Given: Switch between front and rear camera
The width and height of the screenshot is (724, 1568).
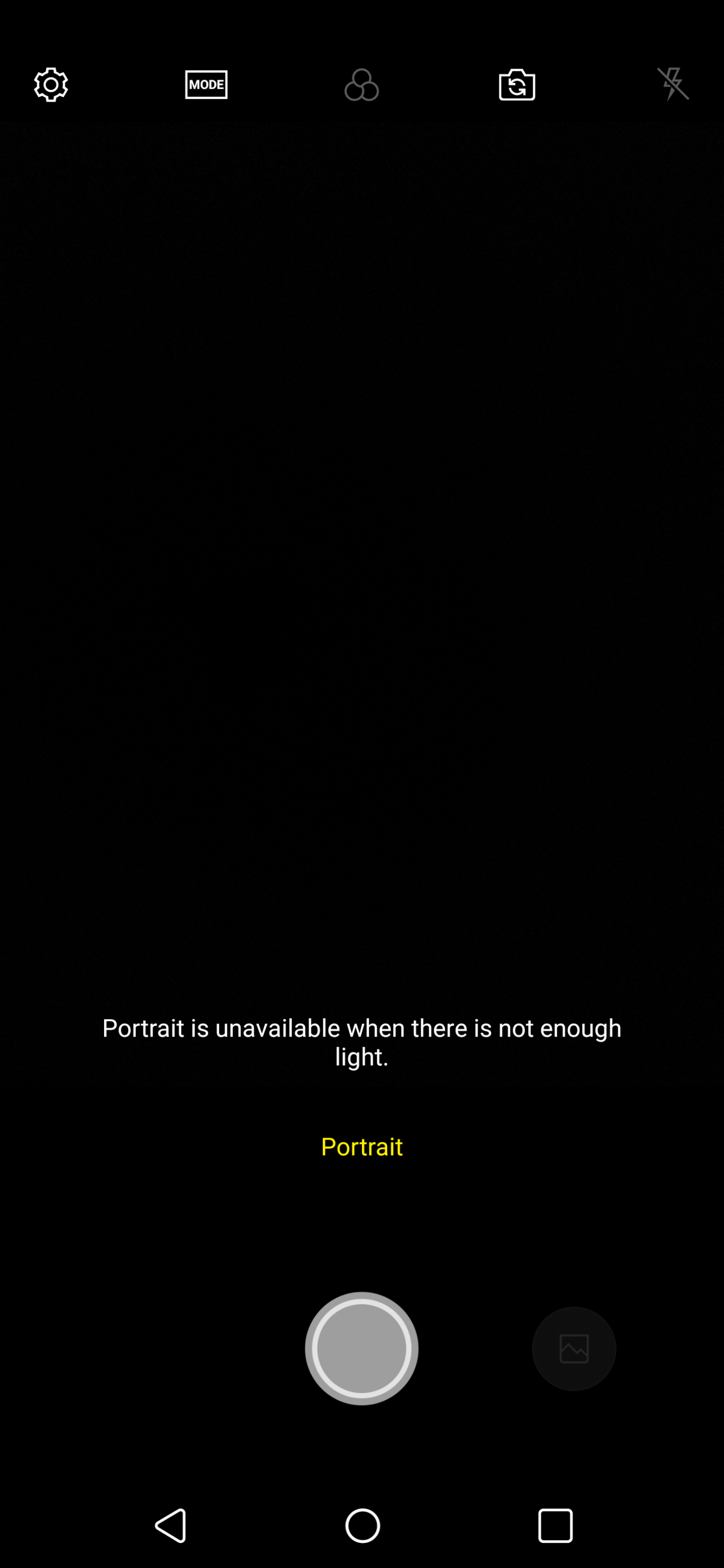Looking at the screenshot, I should coord(517,84).
